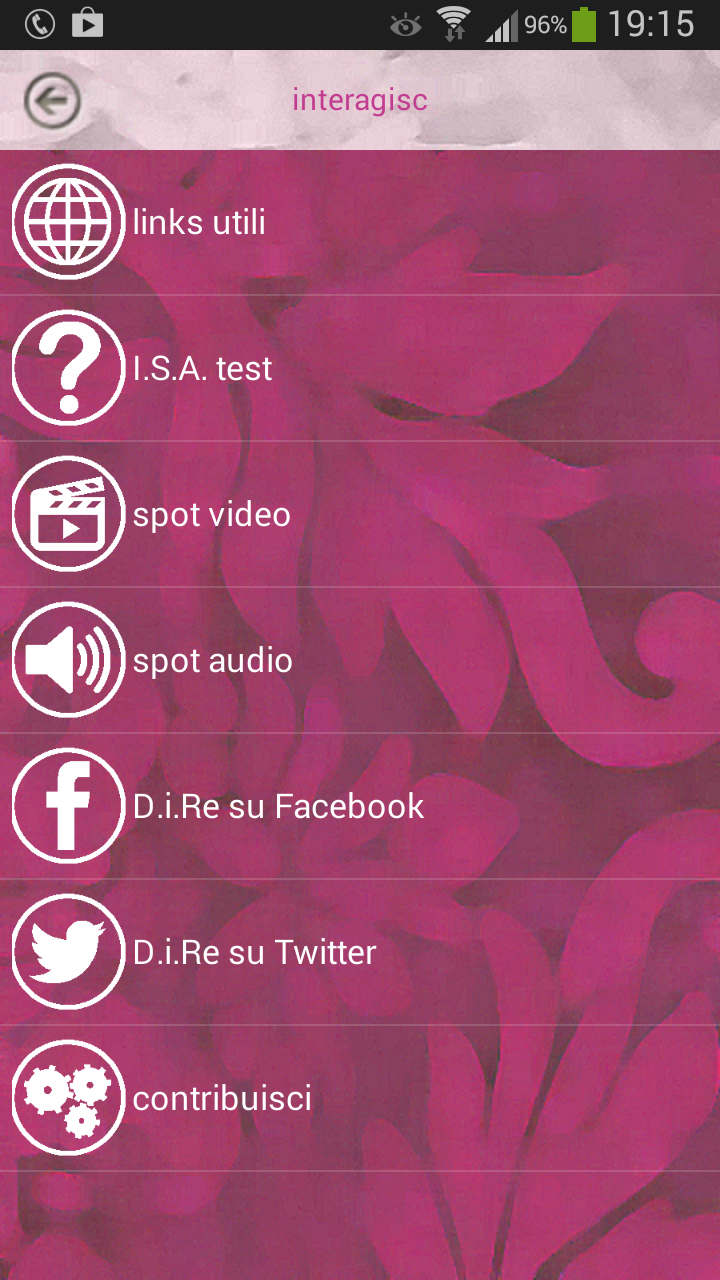720x1280 pixels.
Task: Select the contribuisci option
Action: pyautogui.click(x=360, y=1098)
